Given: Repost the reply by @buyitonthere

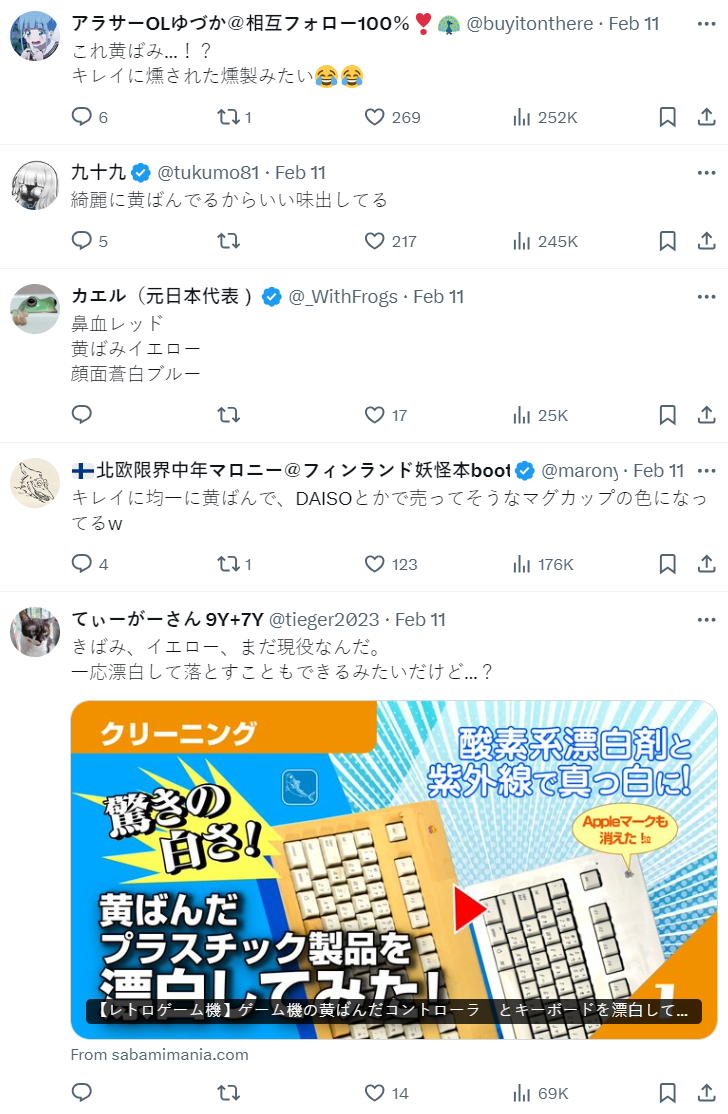Looking at the screenshot, I should click(228, 117).
